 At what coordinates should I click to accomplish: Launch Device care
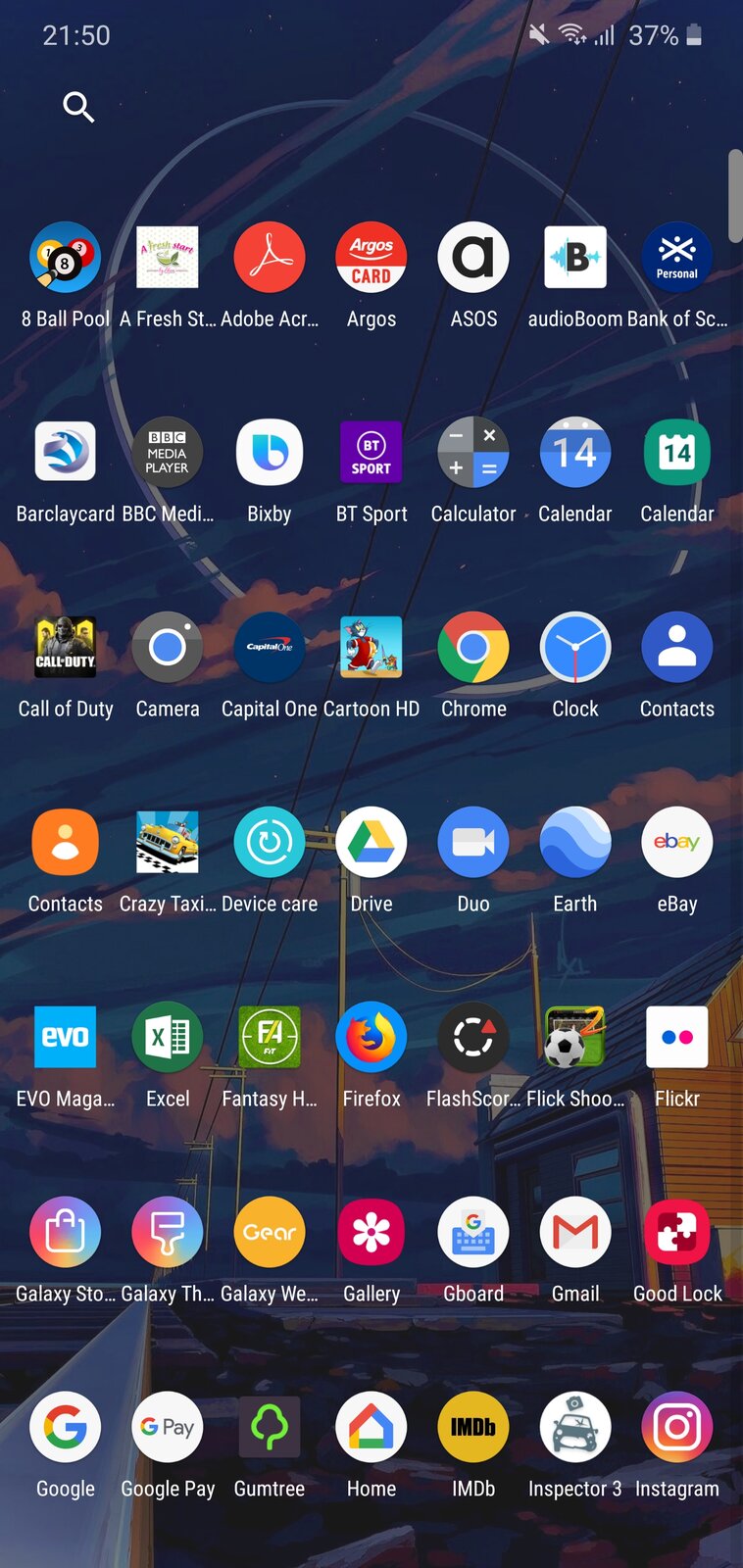coord(270,843)
